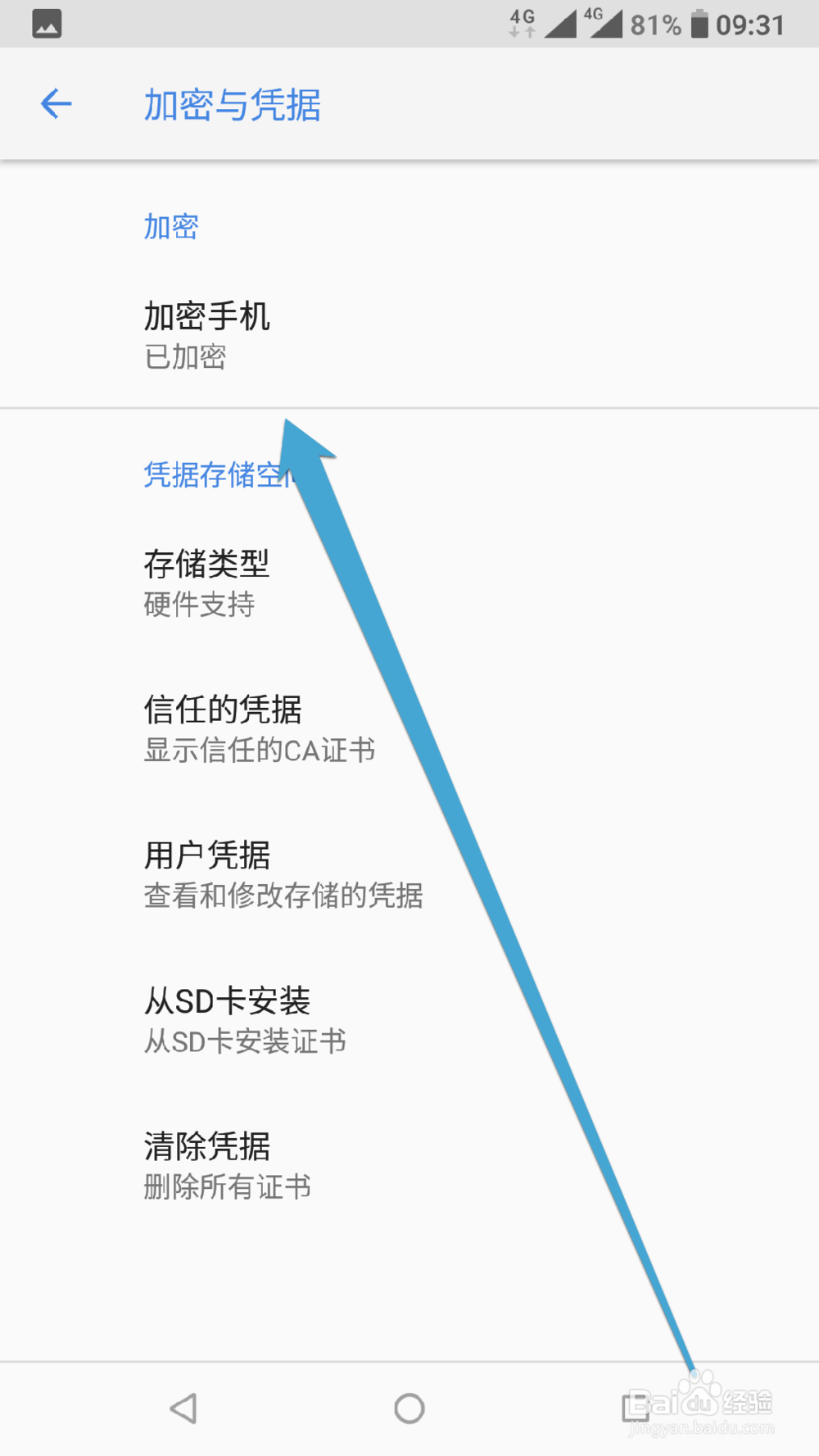Tap the 已加密 status text under 加密手机
Image resolution: width=819 pixels, height=1456 pixels.
click(185, 357)
